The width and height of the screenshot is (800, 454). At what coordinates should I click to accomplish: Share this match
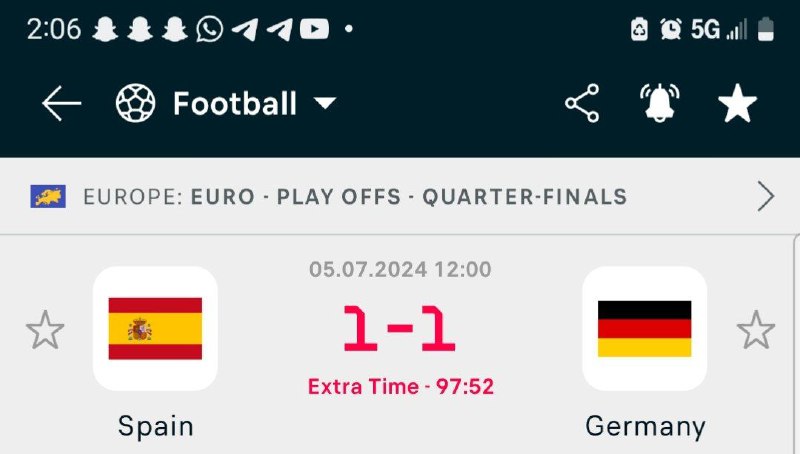coord(582,104)
